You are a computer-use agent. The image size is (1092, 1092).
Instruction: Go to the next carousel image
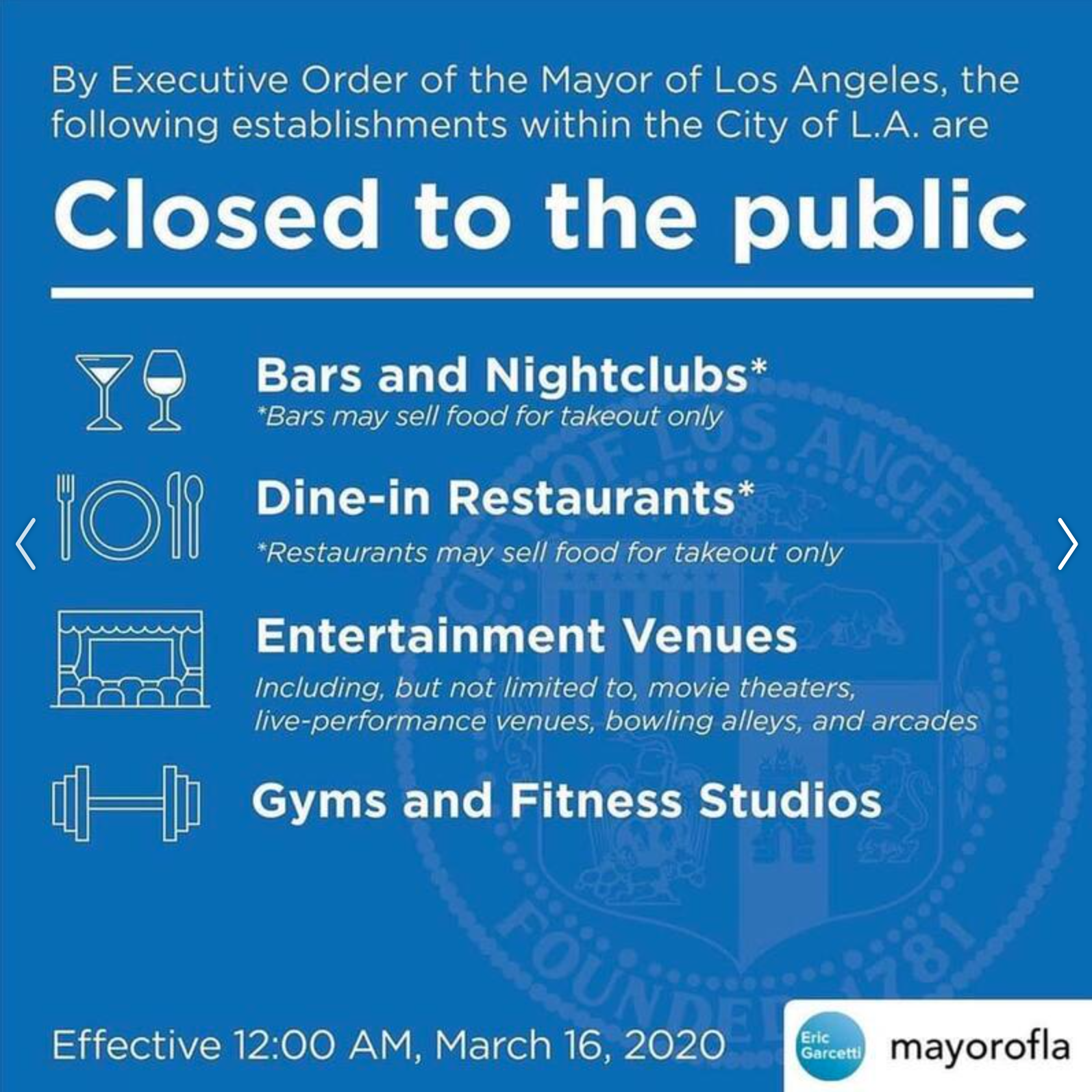point(1067,544)
